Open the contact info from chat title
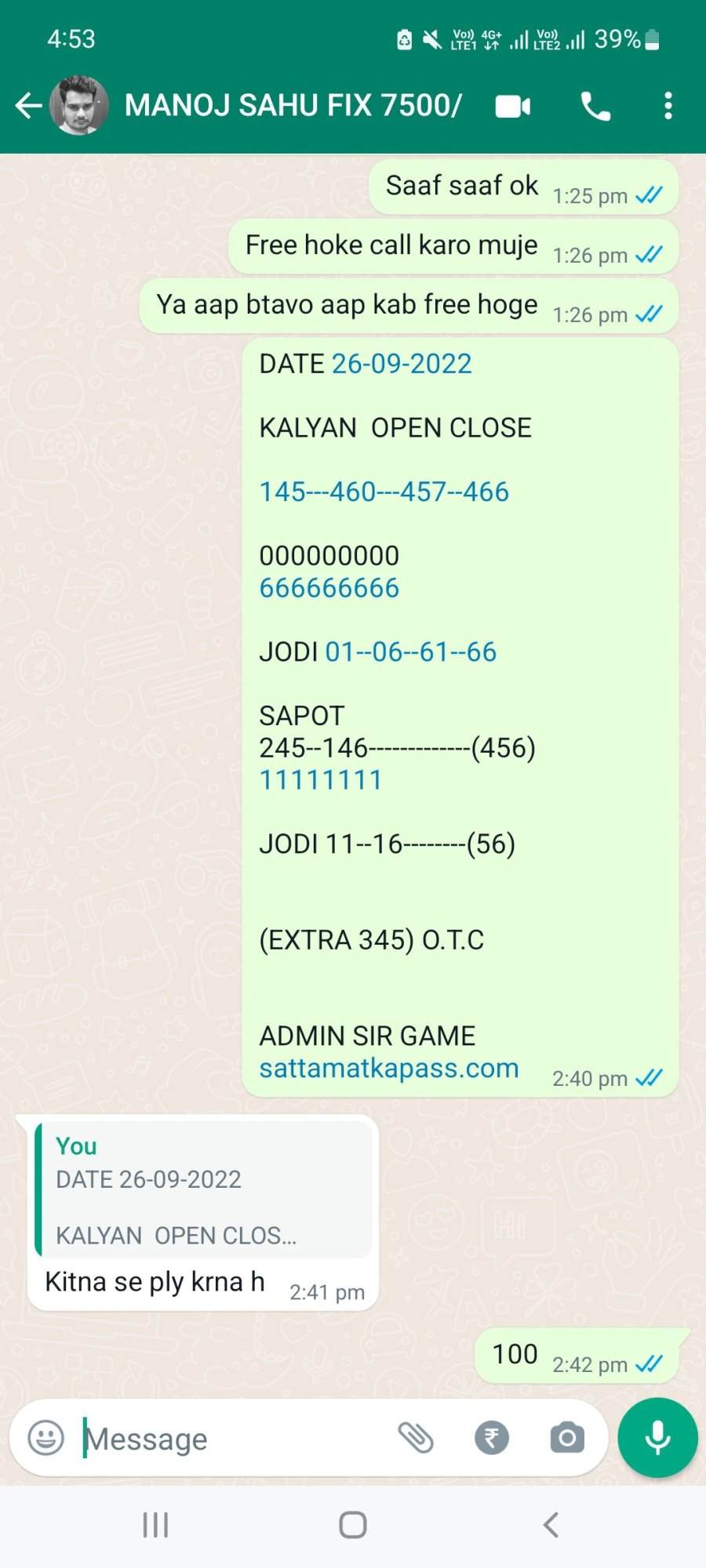 (x=293, y=105)
